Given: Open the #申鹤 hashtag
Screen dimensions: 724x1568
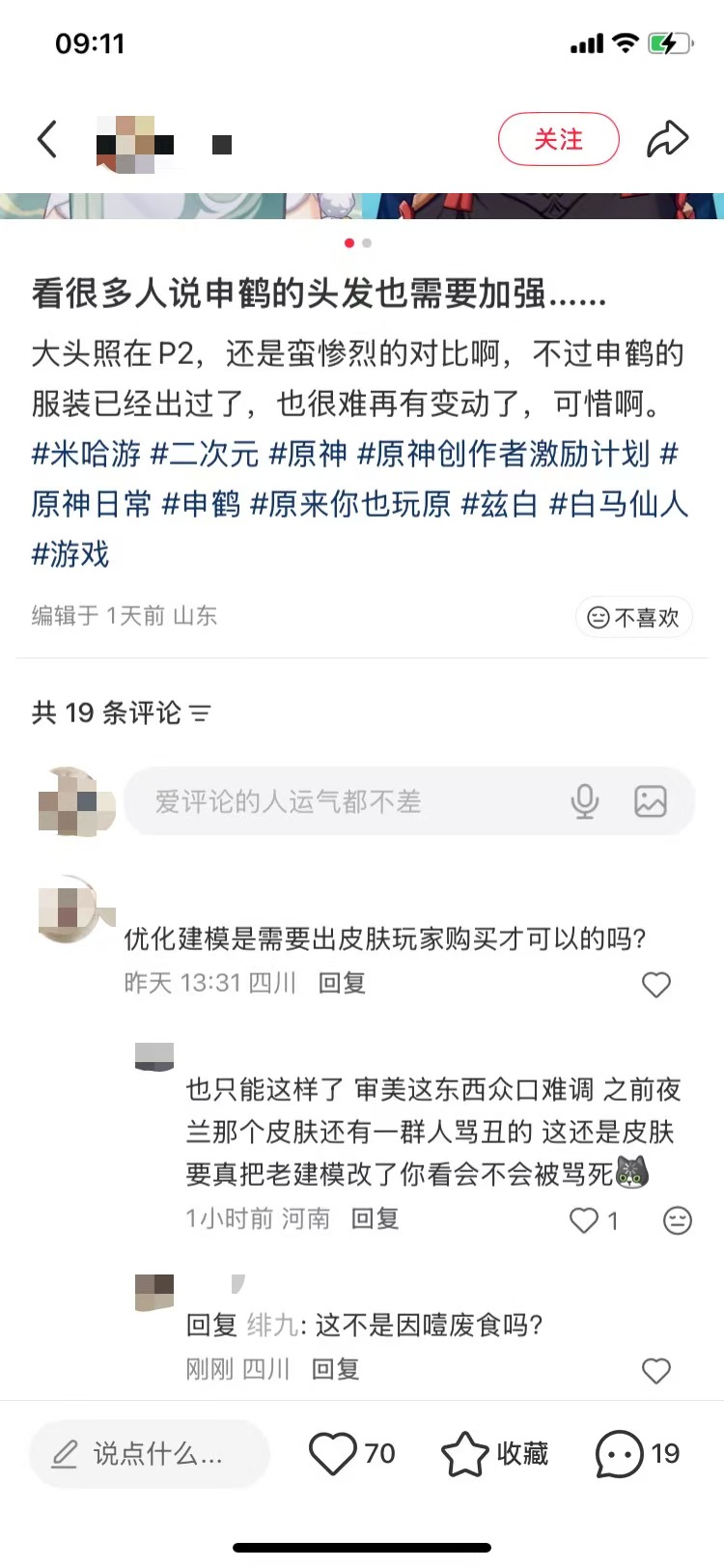Looking at the screenshot, I should pos(201,503).
